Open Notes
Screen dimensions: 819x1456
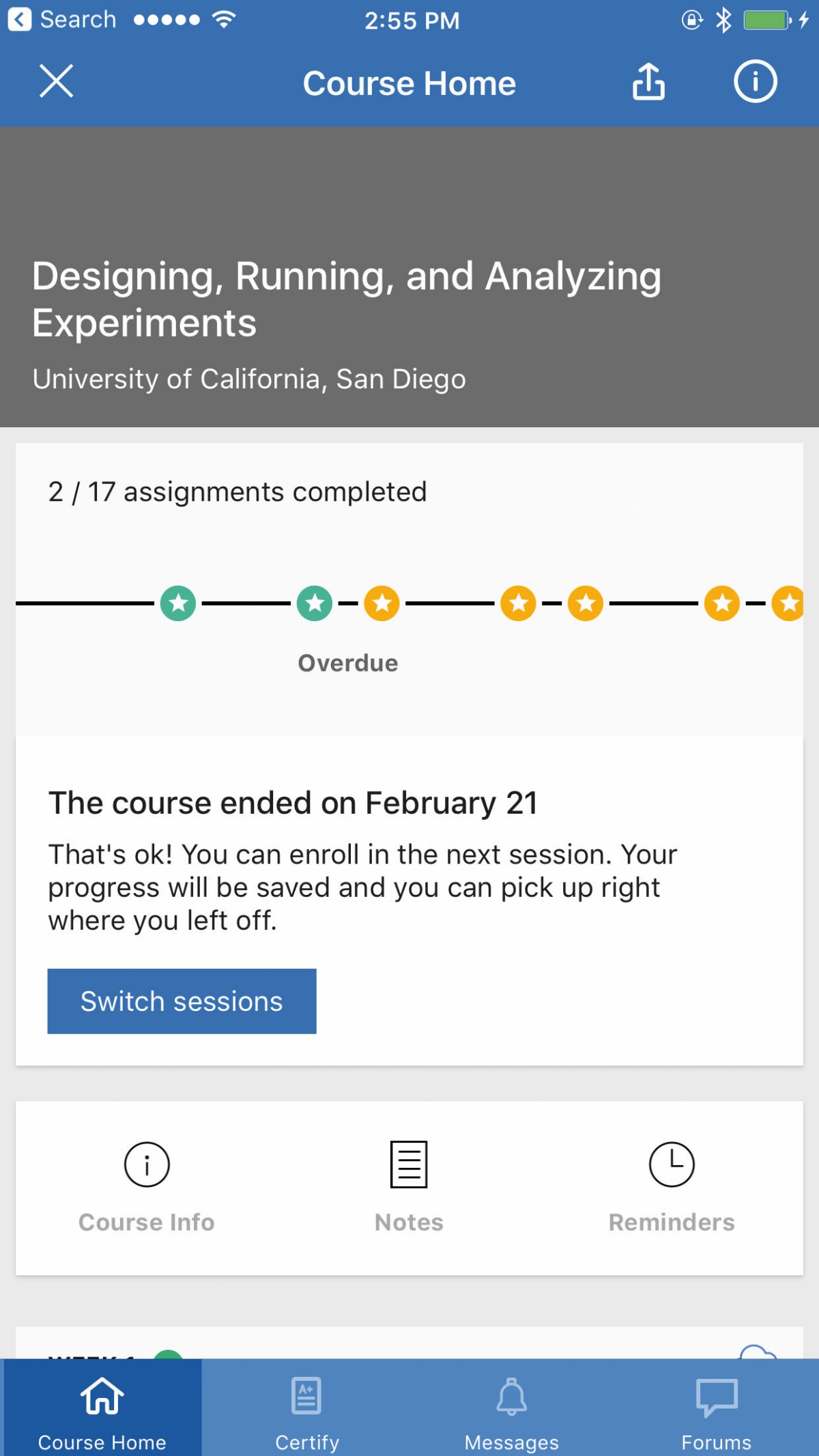[409, 1188]
